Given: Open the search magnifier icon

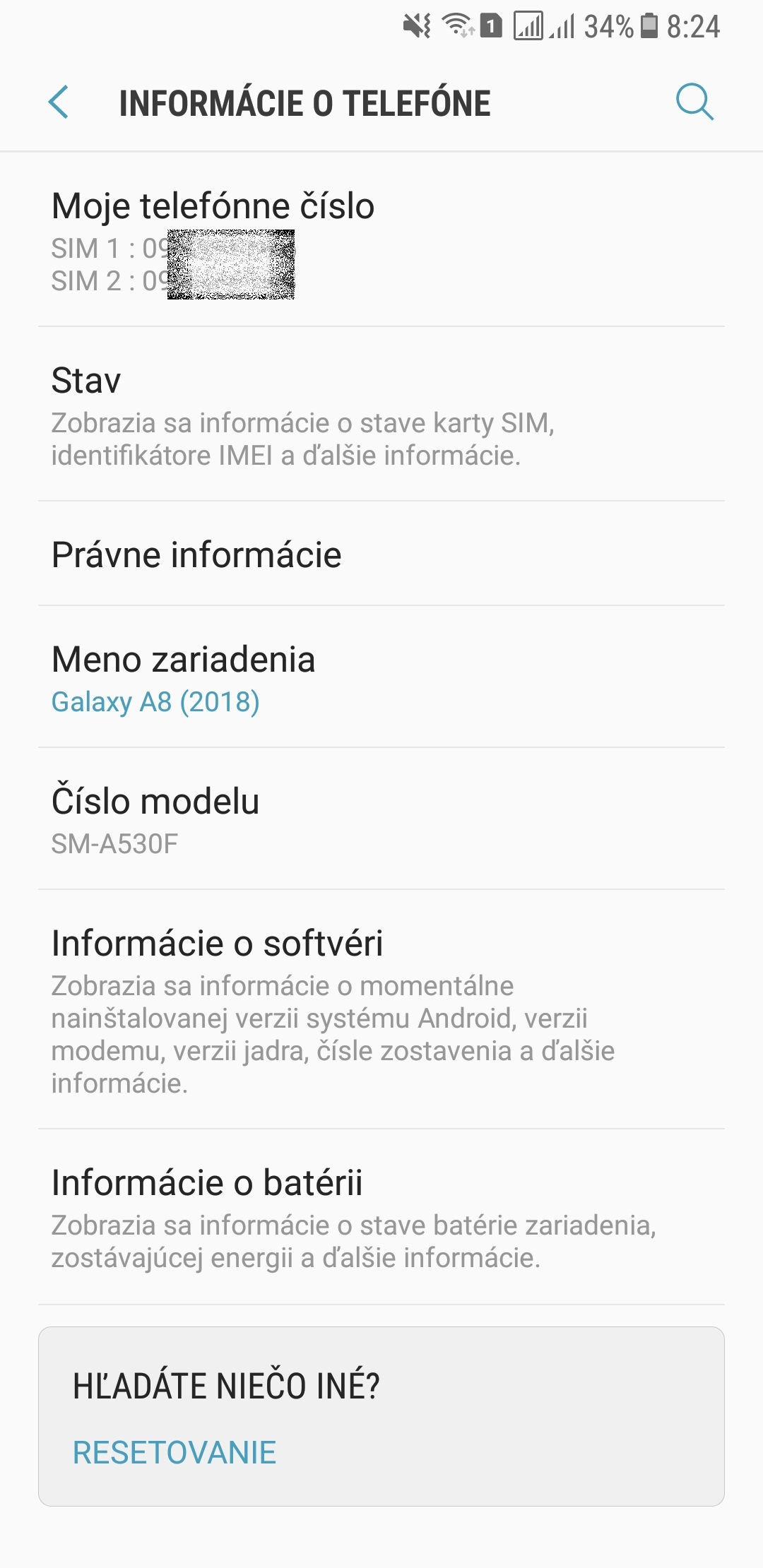Looking at the screenshot, I should point(694,102).
